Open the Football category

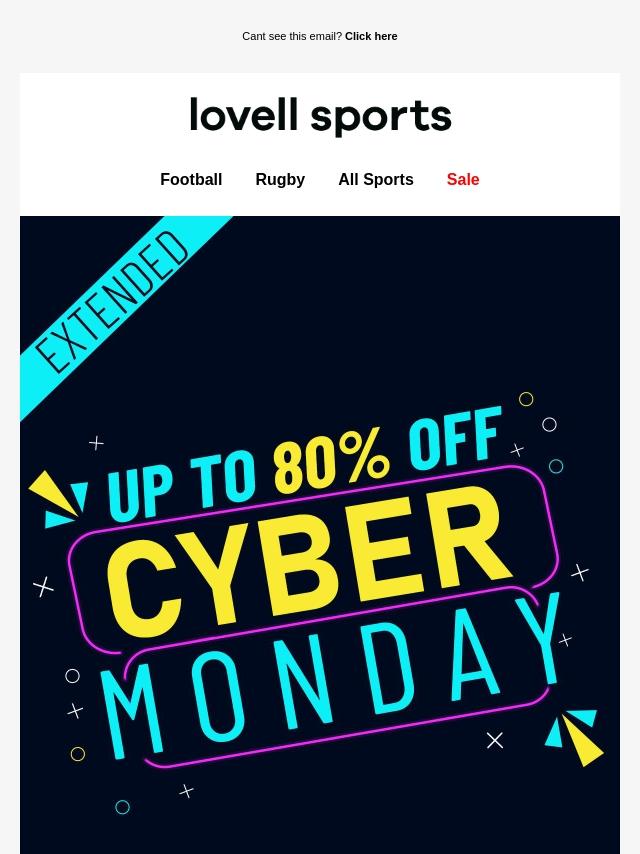[191, 179]
